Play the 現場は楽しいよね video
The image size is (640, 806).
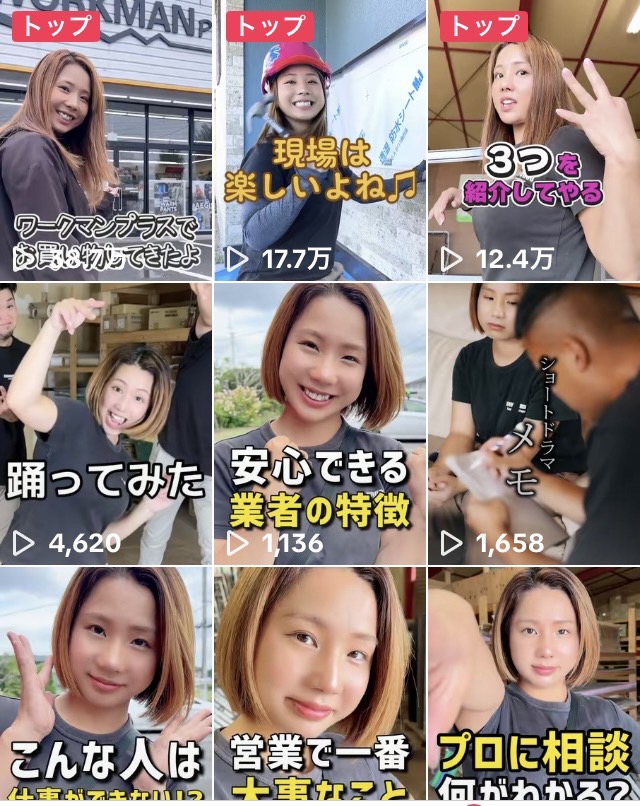pyautogui.click(x=320, y=140)
